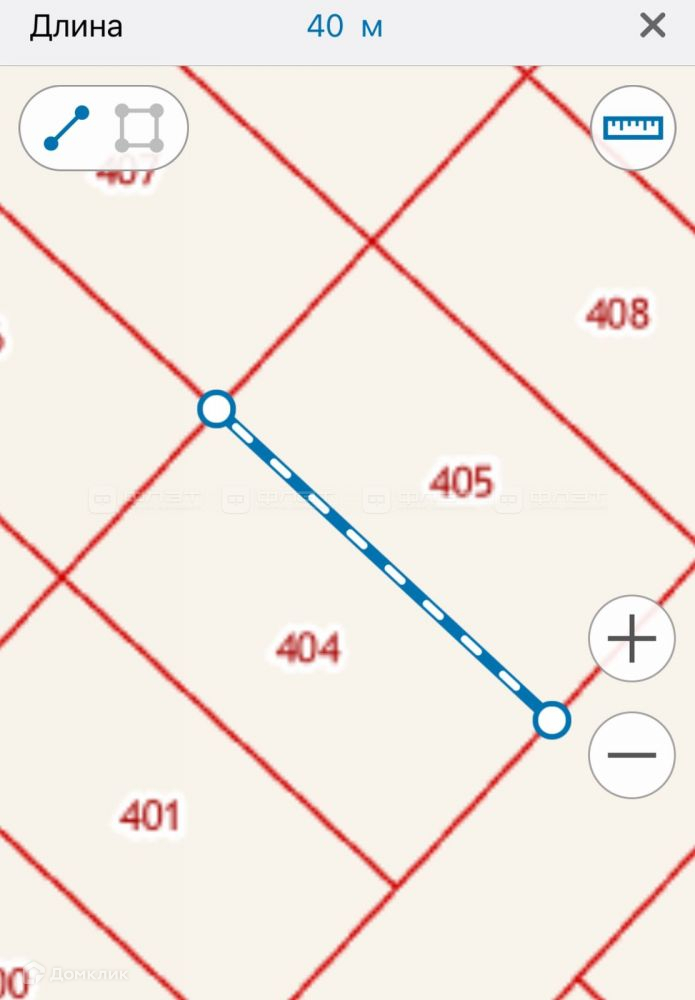Toggle the ruler measurement tool

click(x=633, y=128)
